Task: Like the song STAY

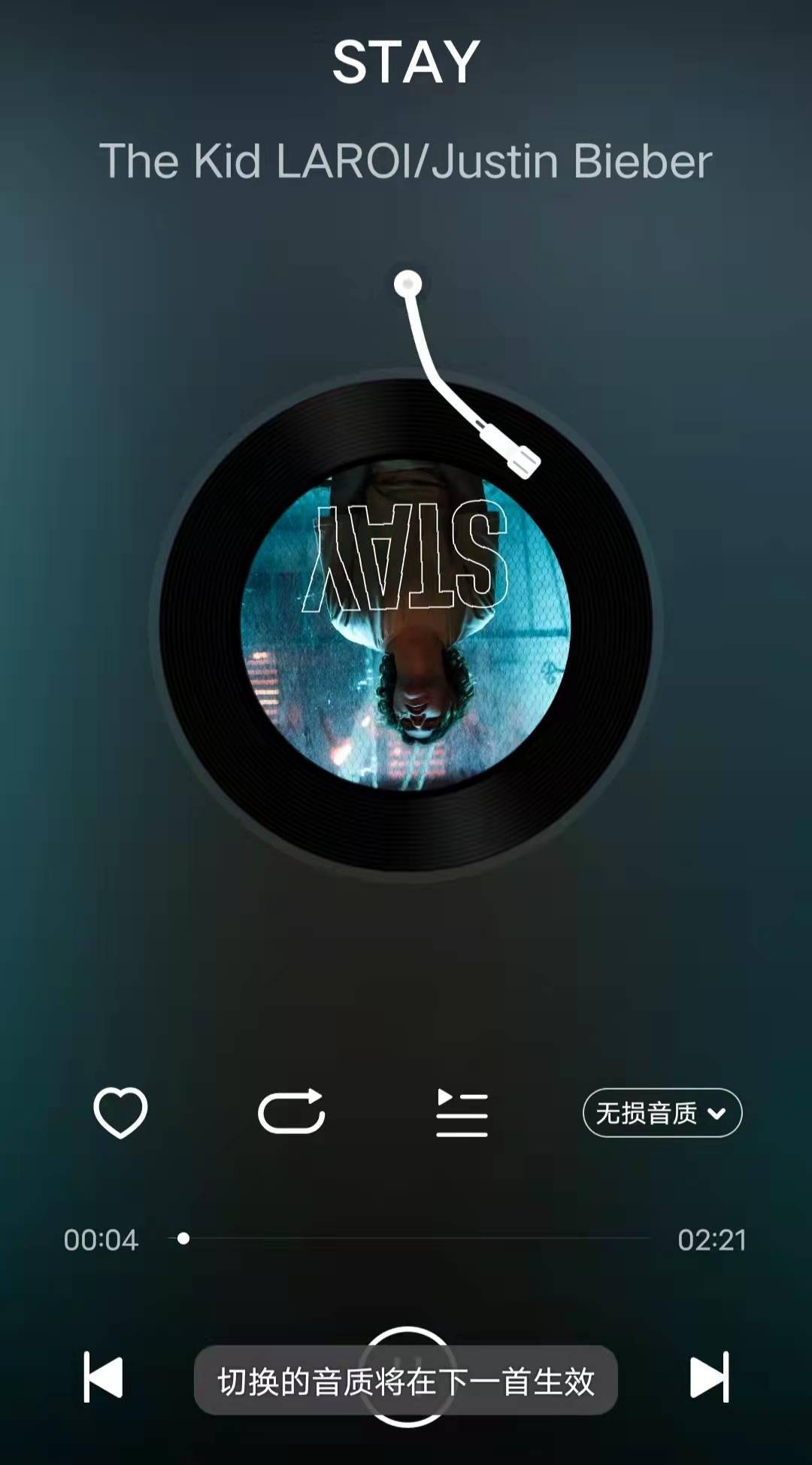Action: pos(120,1112)
